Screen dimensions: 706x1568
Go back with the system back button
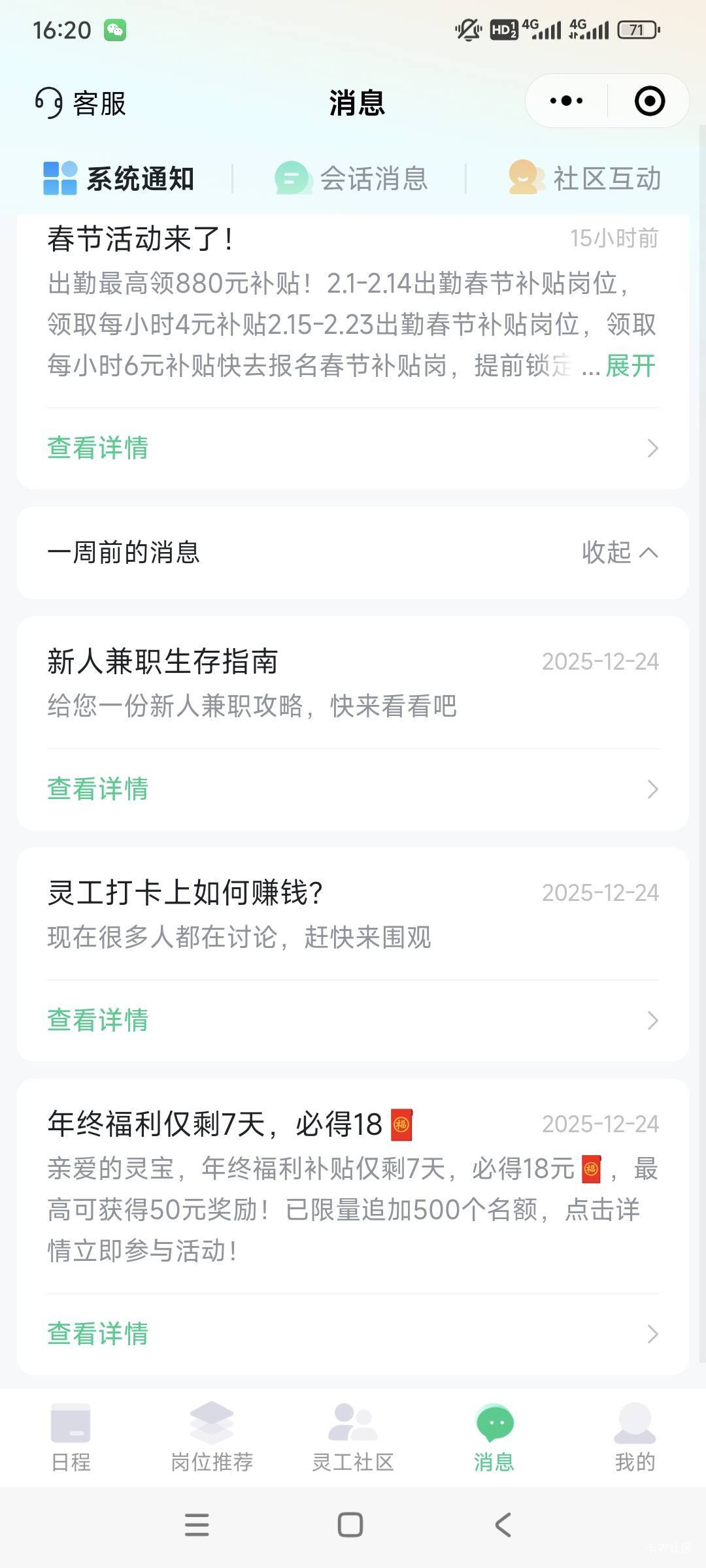tap(503, 1526)
